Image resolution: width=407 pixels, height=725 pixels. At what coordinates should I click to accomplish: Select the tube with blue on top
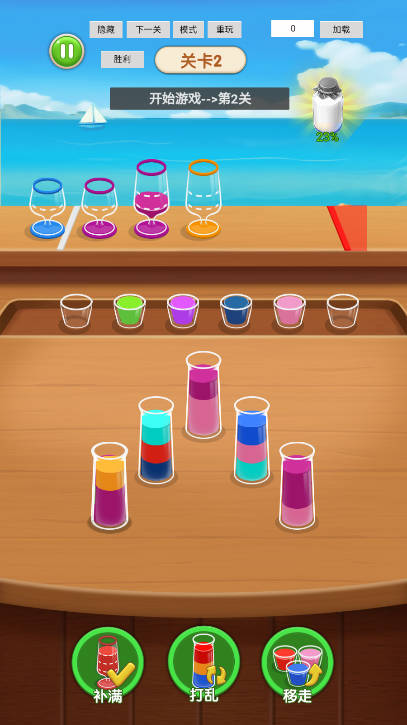(252, 440)
